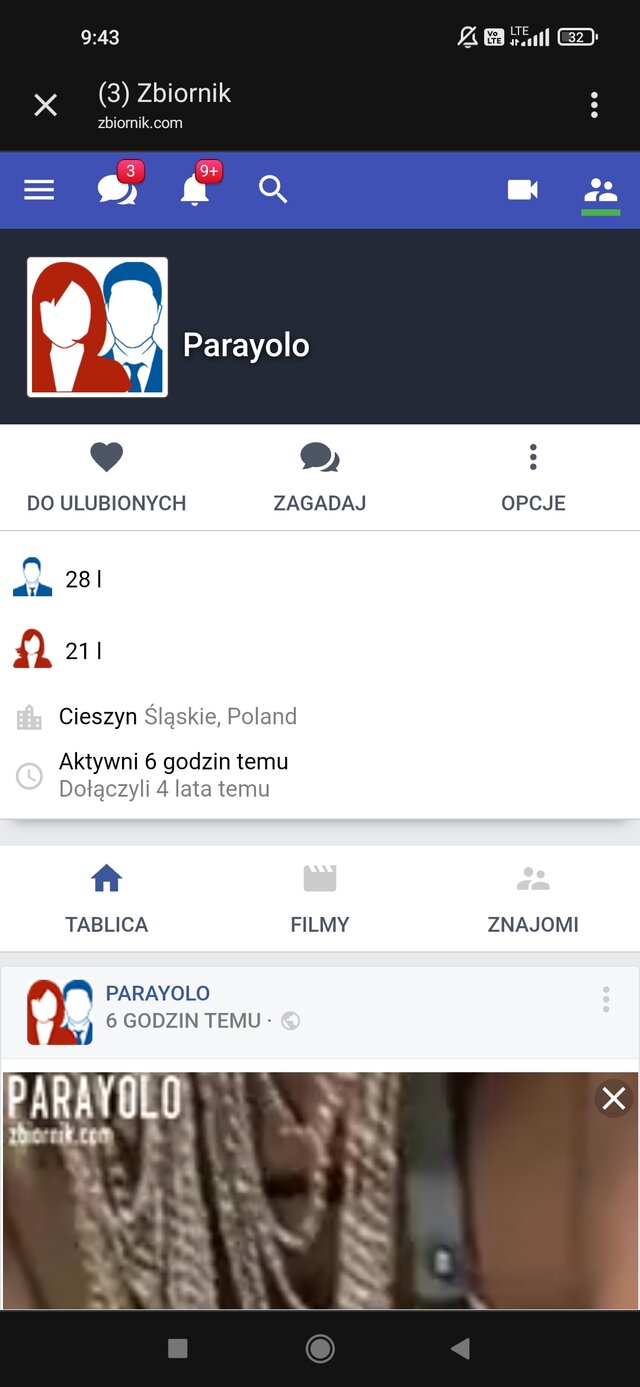
Task: Open the Opcje options menu
Action: 533,477
